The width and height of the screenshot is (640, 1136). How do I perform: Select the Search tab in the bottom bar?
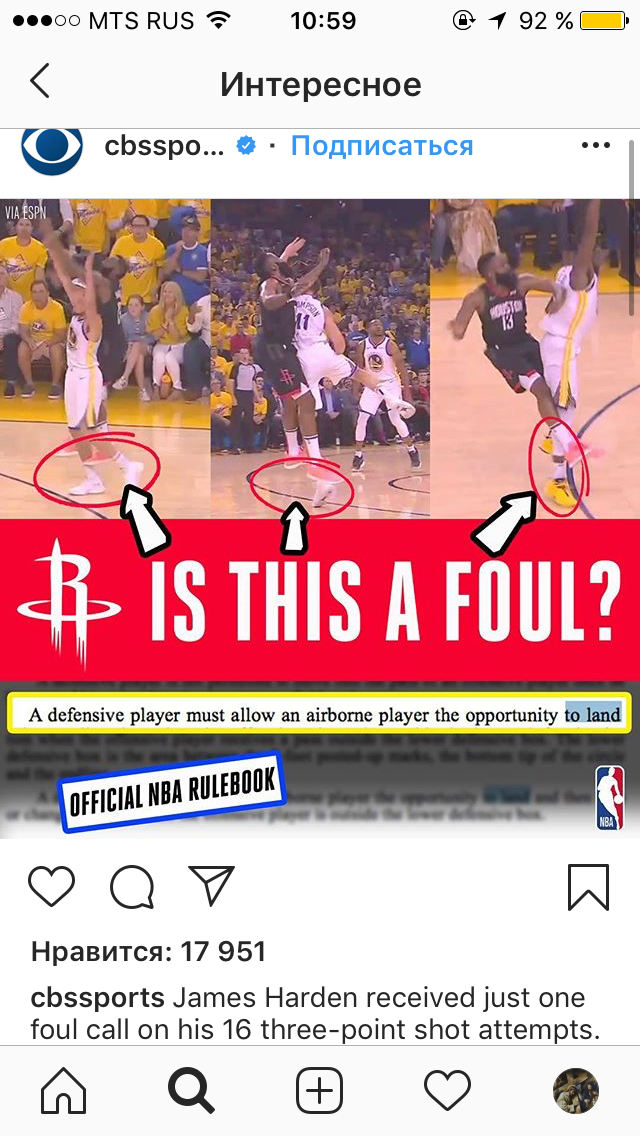[x=191, y=1090]
